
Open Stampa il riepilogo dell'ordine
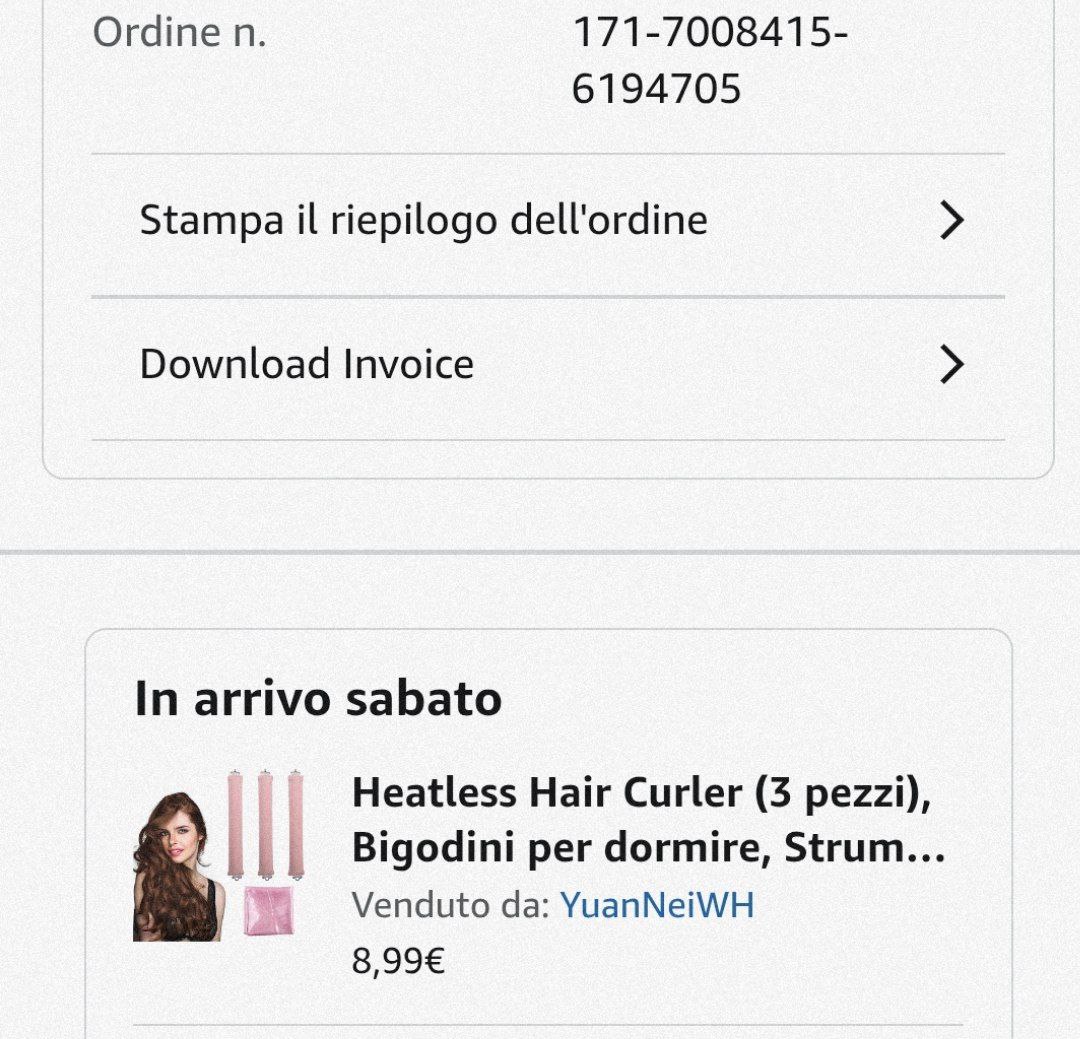[x=547, y=221]
